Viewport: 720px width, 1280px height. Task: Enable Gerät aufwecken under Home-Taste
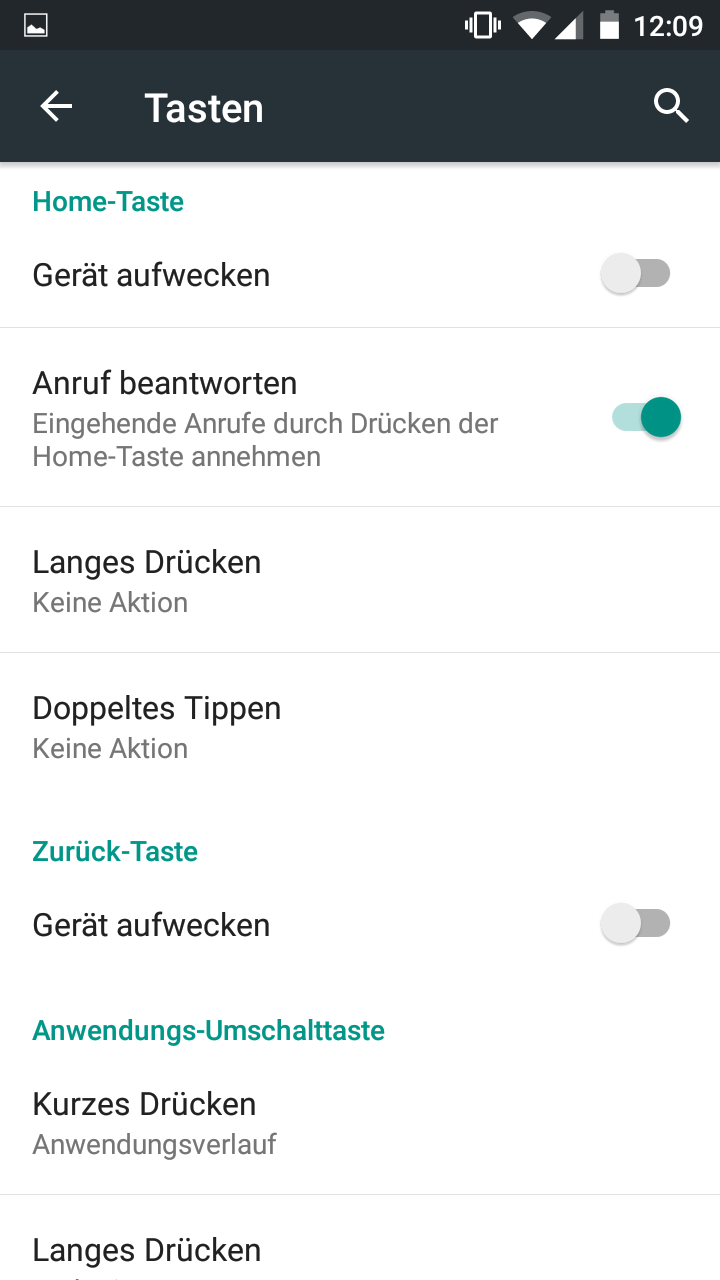[x=636, y=274]
